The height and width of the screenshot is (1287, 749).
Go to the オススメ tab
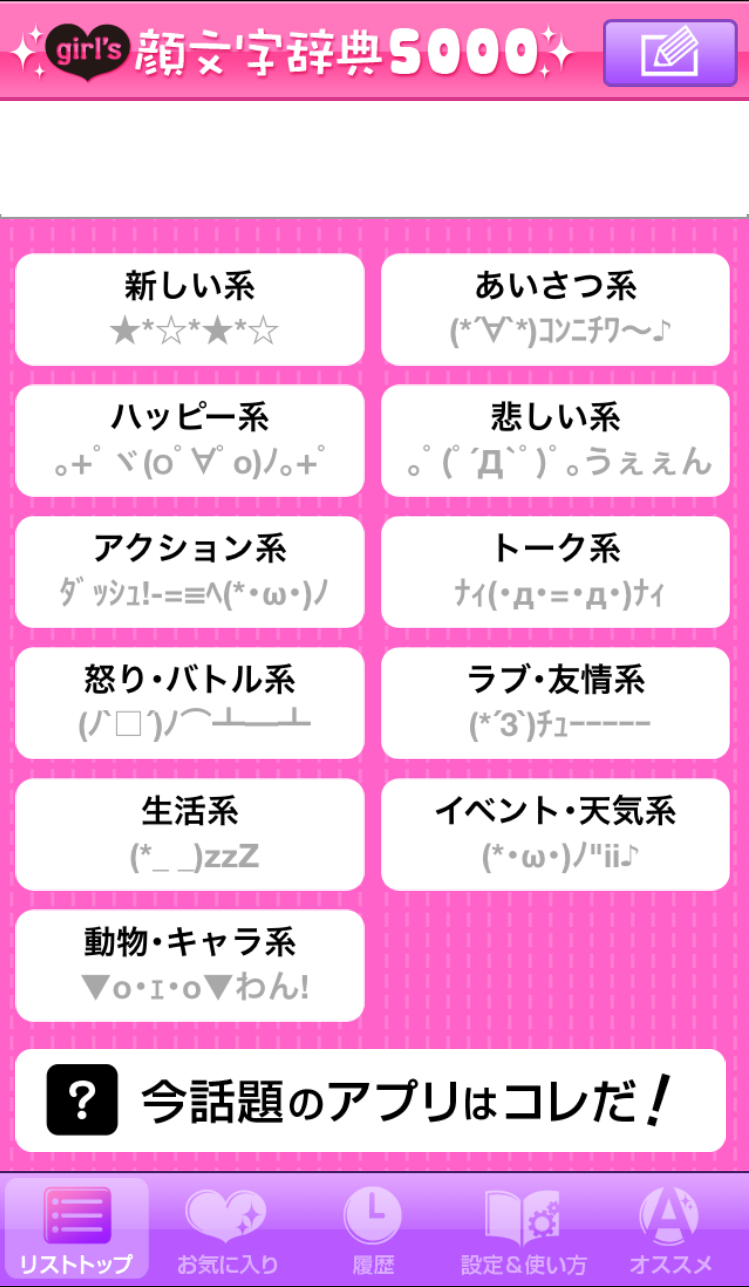pos(671,1230)
